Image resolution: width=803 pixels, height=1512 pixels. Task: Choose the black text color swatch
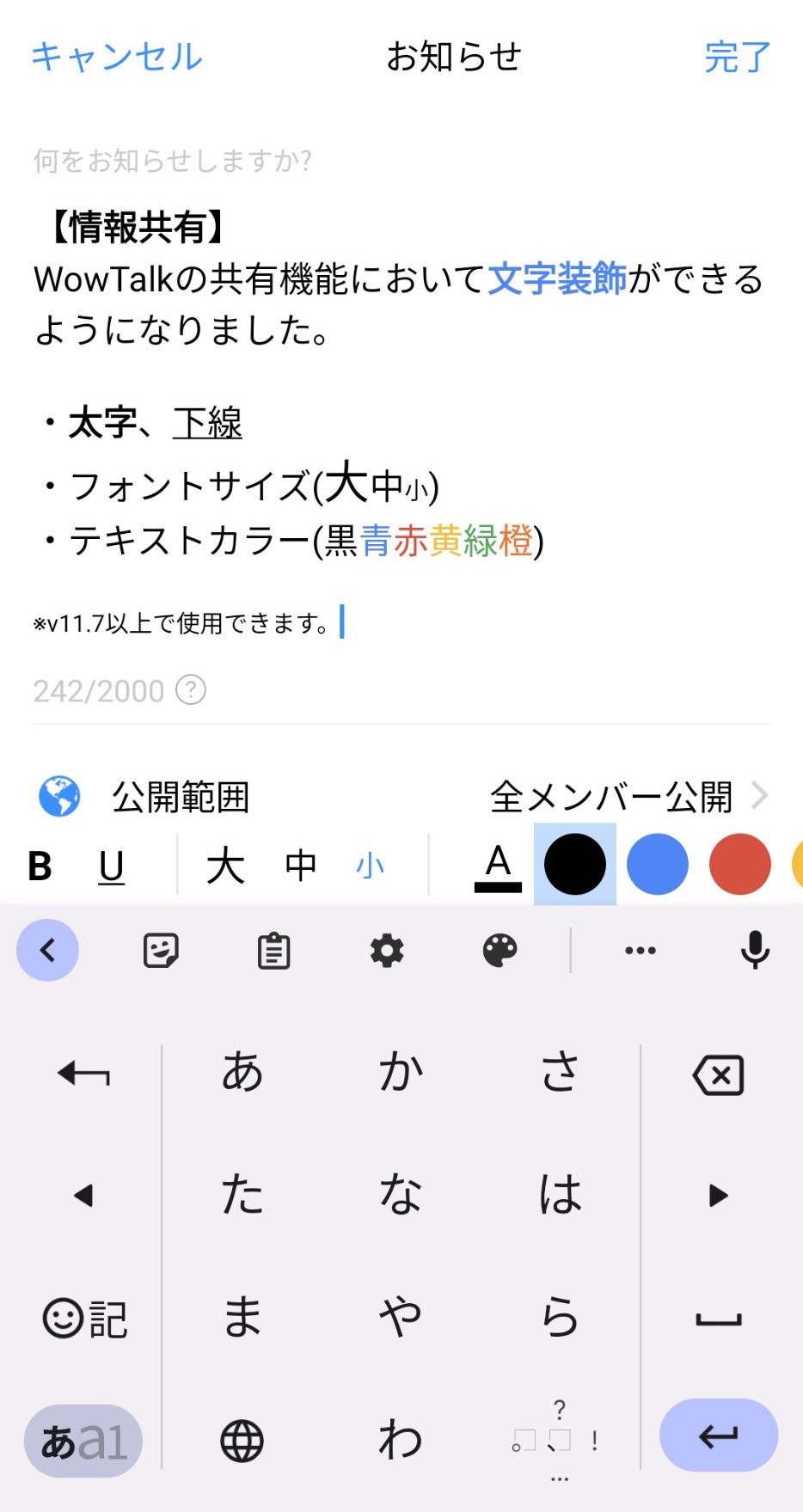[574, 865]
